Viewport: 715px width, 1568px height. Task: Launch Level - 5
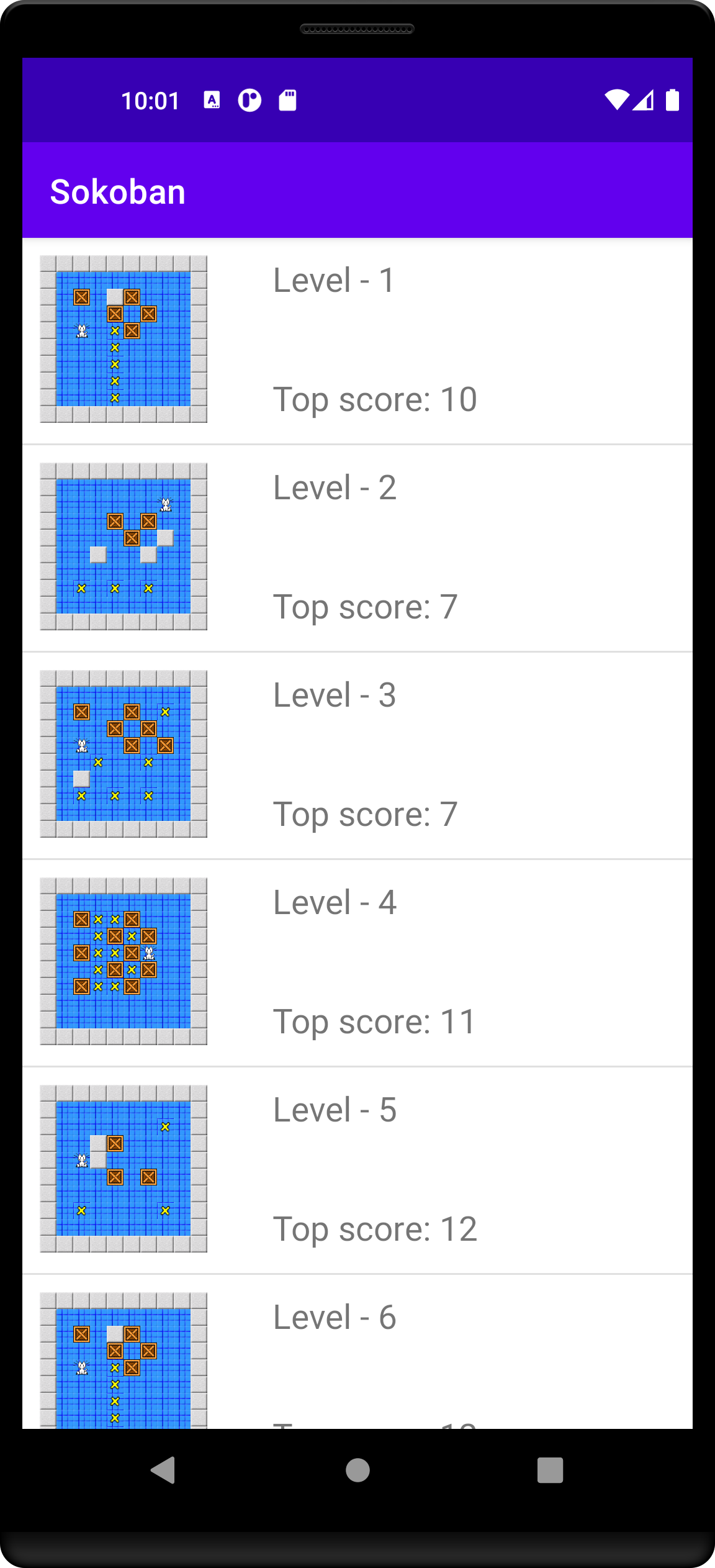[x=357, y=1170]
